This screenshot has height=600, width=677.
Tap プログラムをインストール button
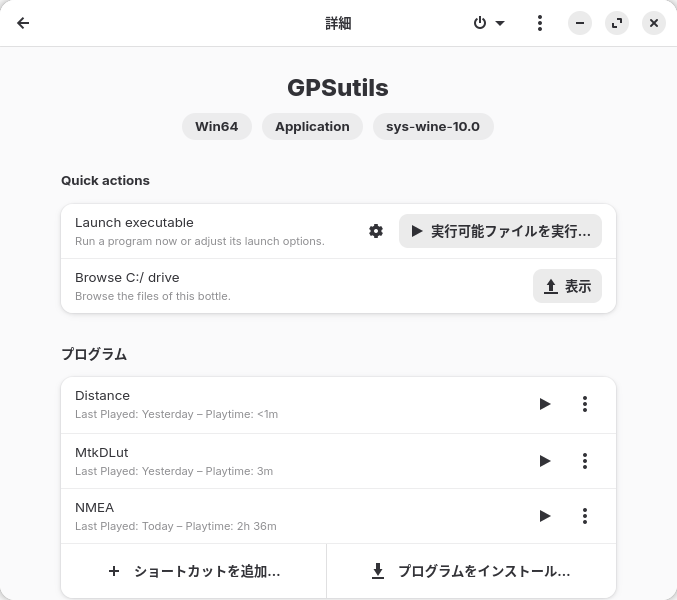click(x=471, y=571)
